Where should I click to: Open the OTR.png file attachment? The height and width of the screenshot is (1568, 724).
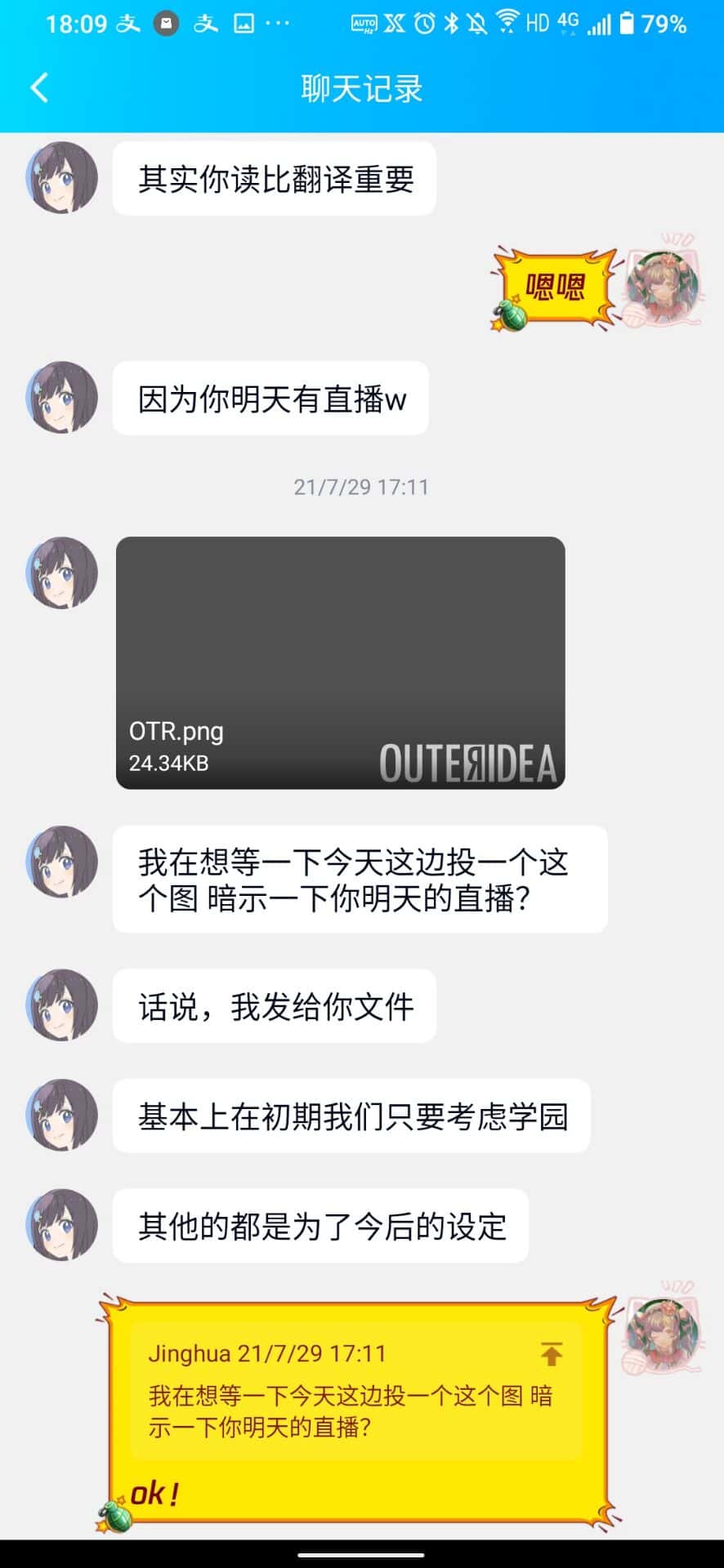click(x=340, y=662)
